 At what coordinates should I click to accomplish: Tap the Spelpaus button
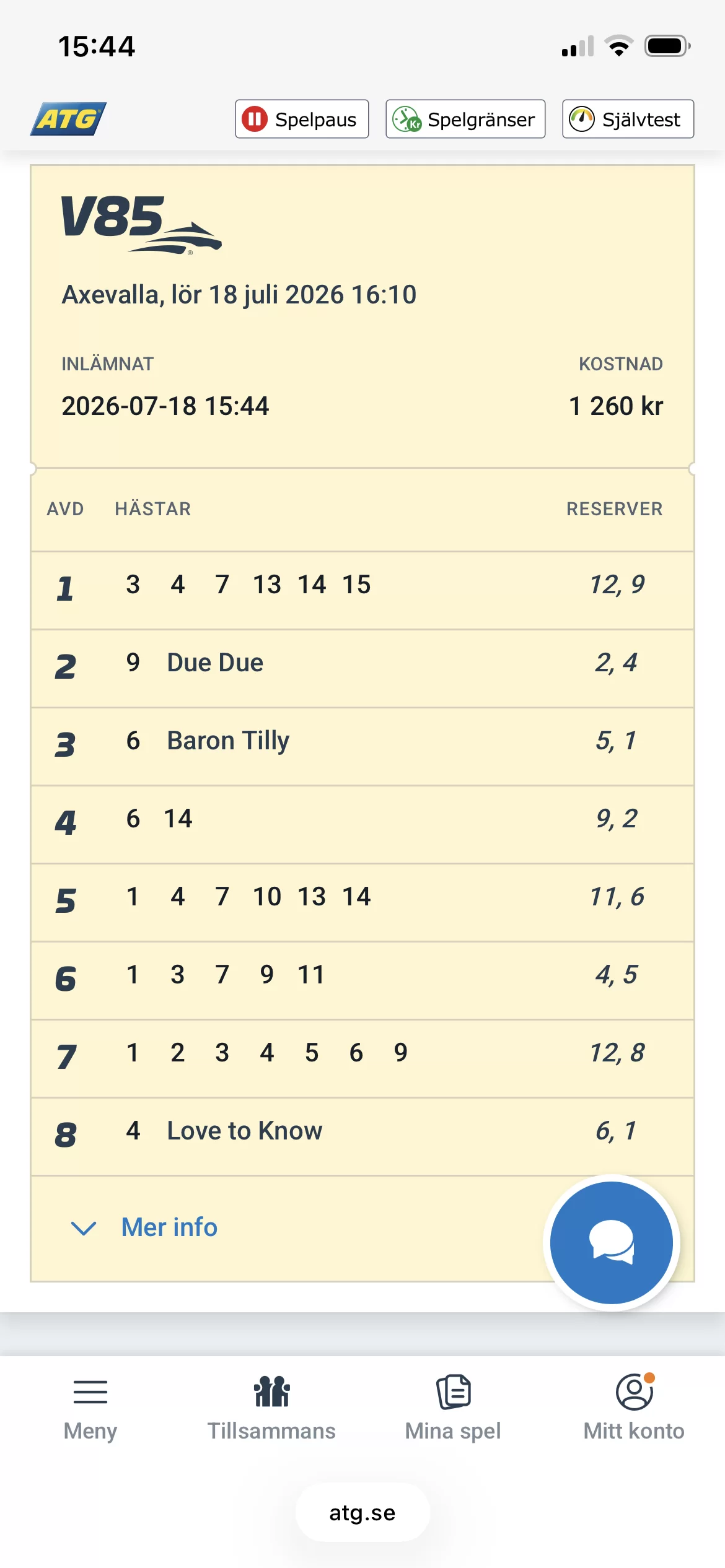pos(302,119)
